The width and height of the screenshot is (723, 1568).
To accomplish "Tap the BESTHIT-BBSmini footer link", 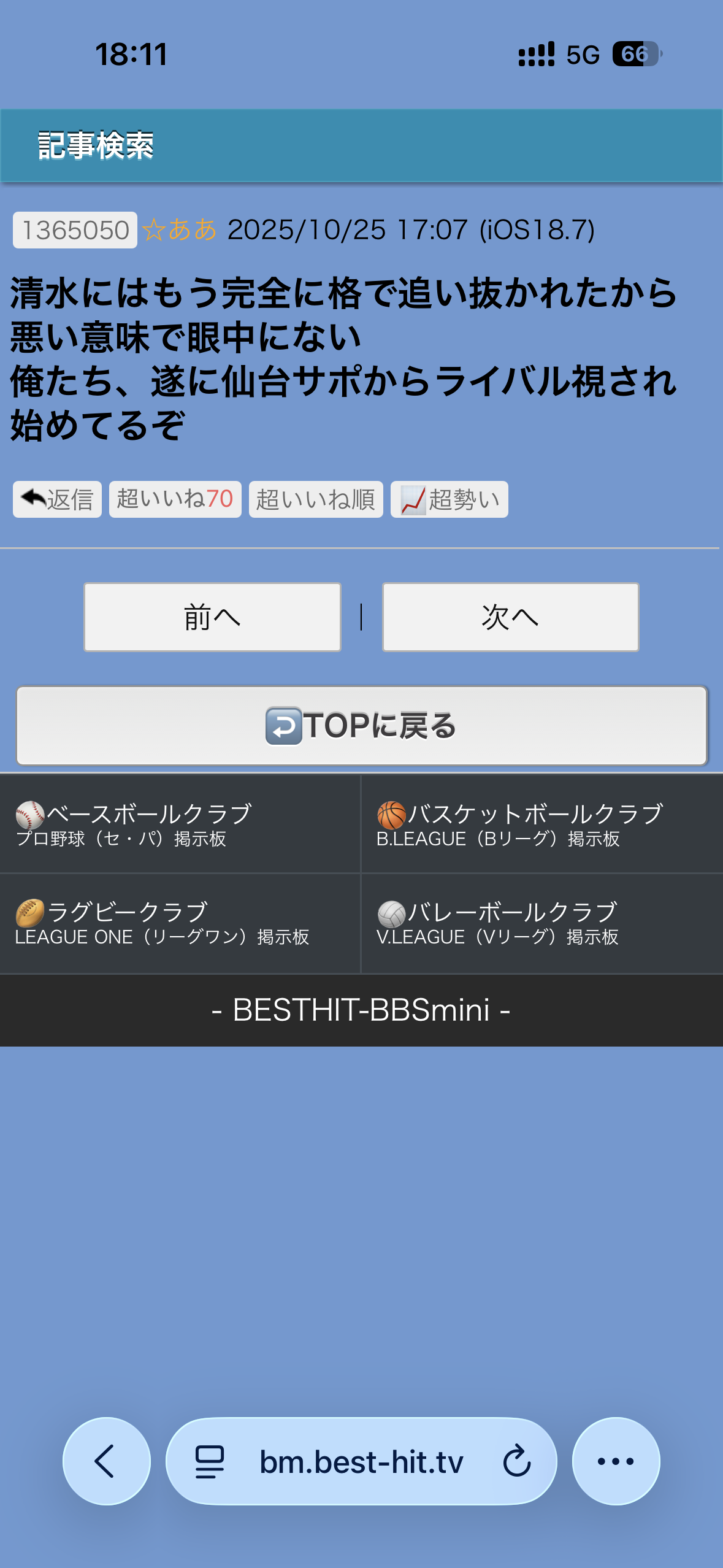I will click(x=361, y=1010).
